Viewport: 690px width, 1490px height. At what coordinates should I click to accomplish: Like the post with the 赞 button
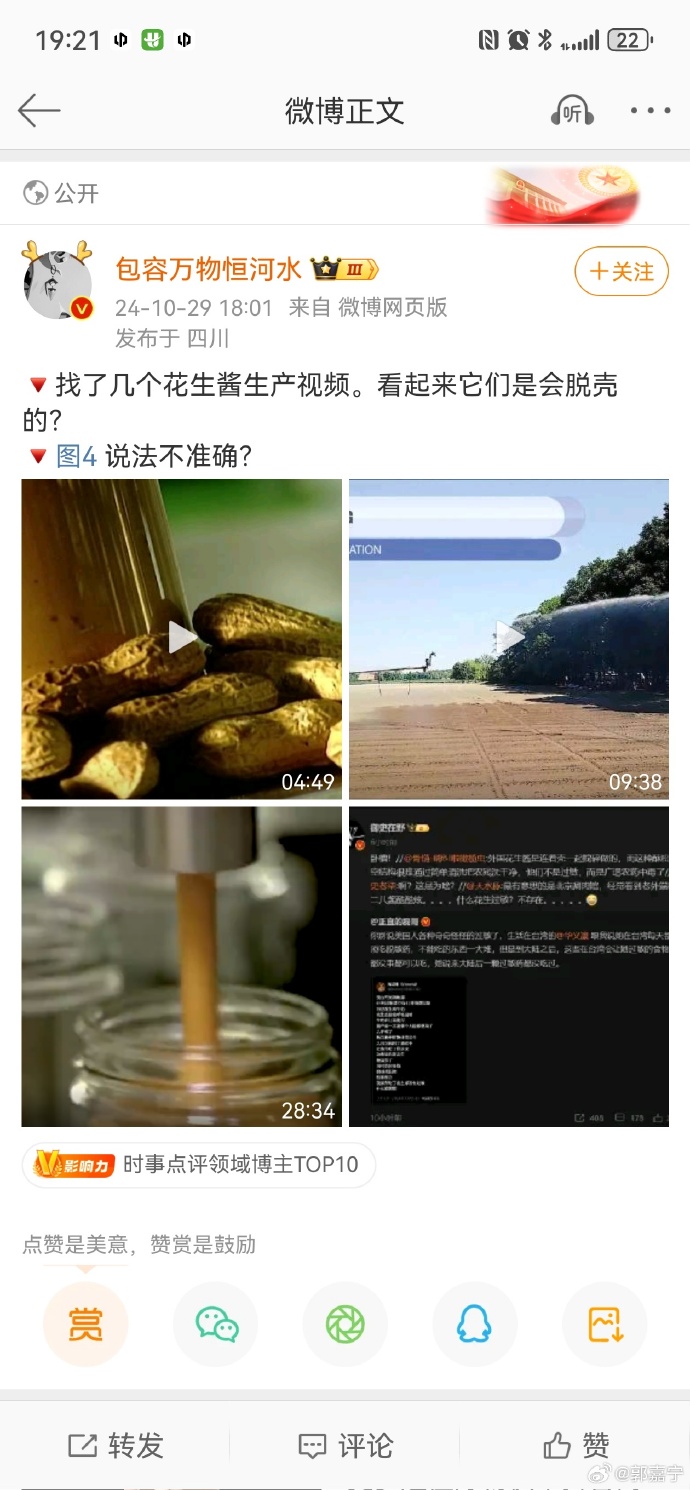coord(575,1446)
